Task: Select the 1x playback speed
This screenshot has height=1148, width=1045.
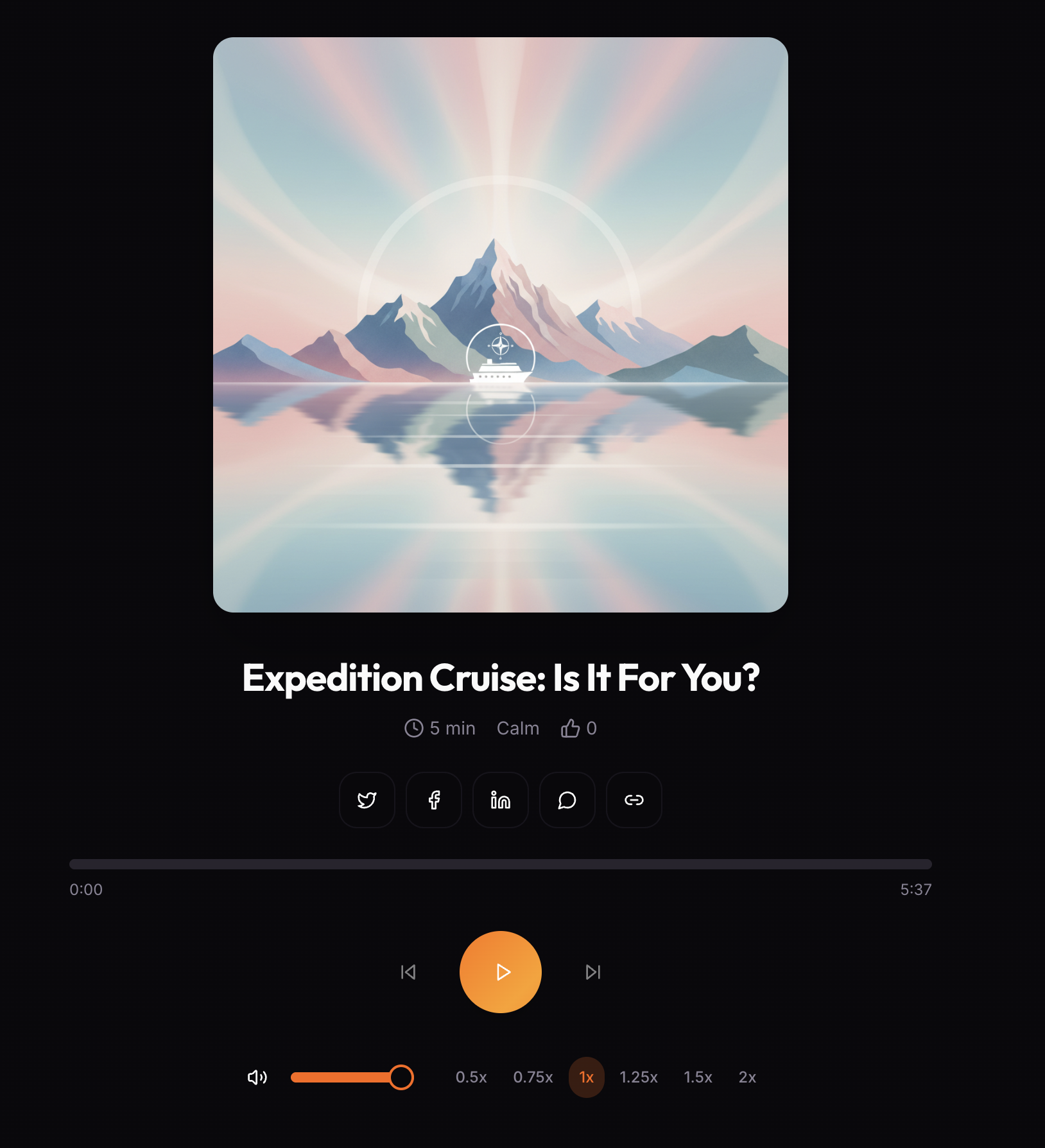Action: (x=587, y=1077)
